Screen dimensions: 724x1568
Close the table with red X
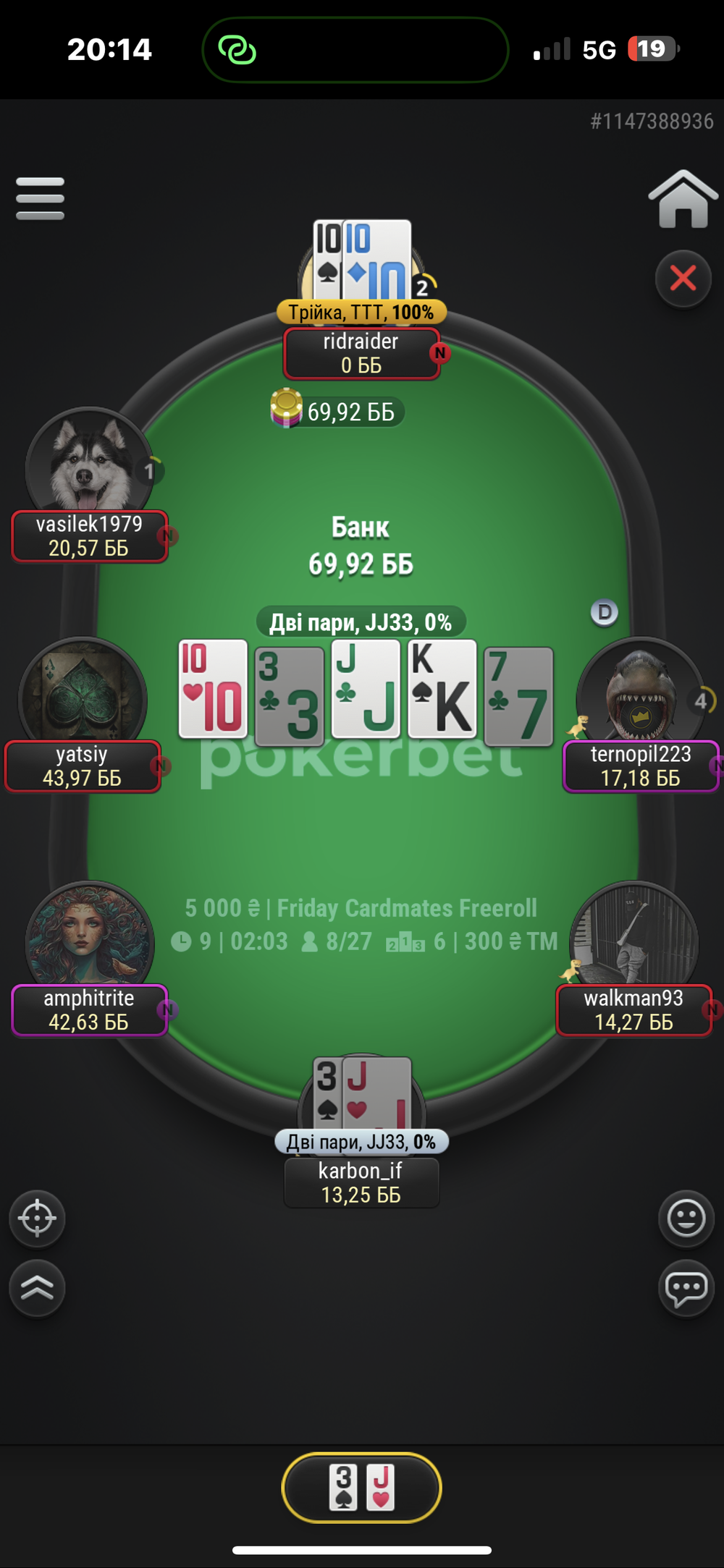click(683, 279)
